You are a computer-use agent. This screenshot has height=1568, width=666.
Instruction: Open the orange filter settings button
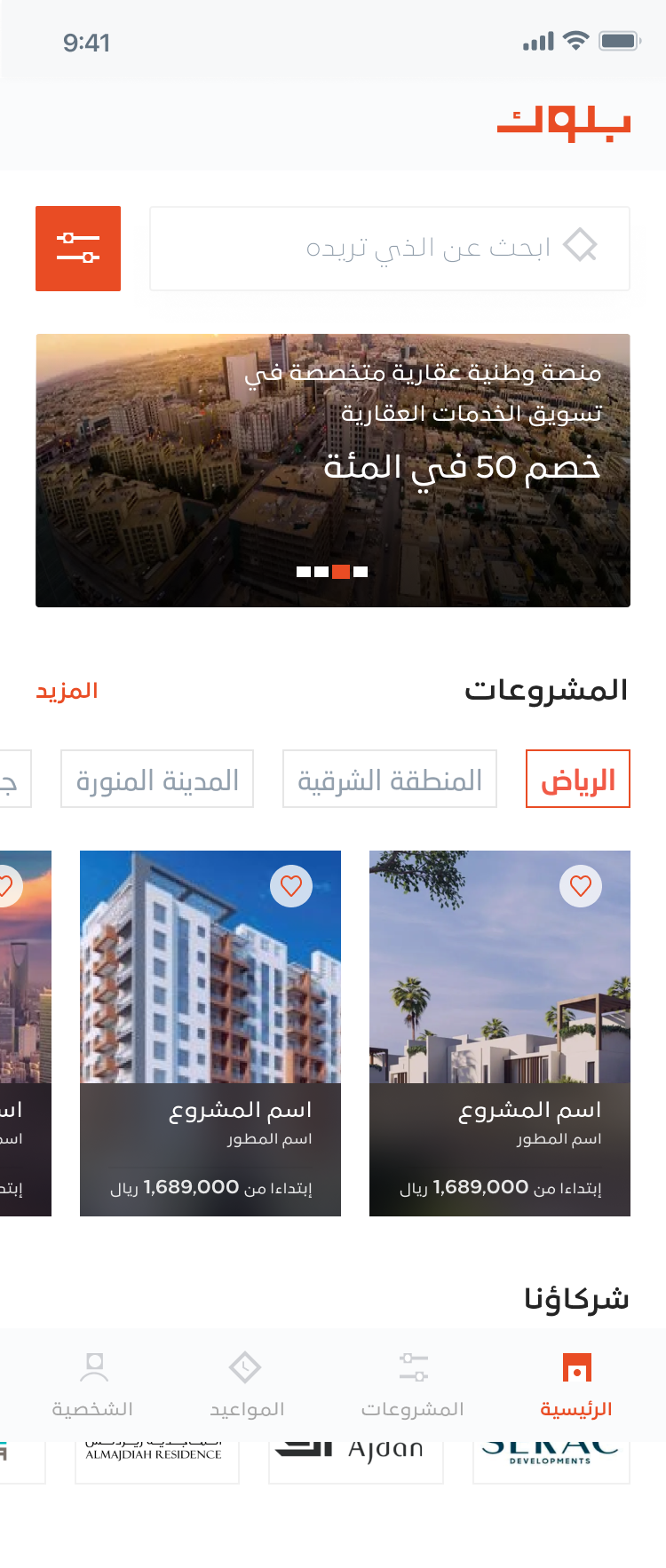click(78, 249)
